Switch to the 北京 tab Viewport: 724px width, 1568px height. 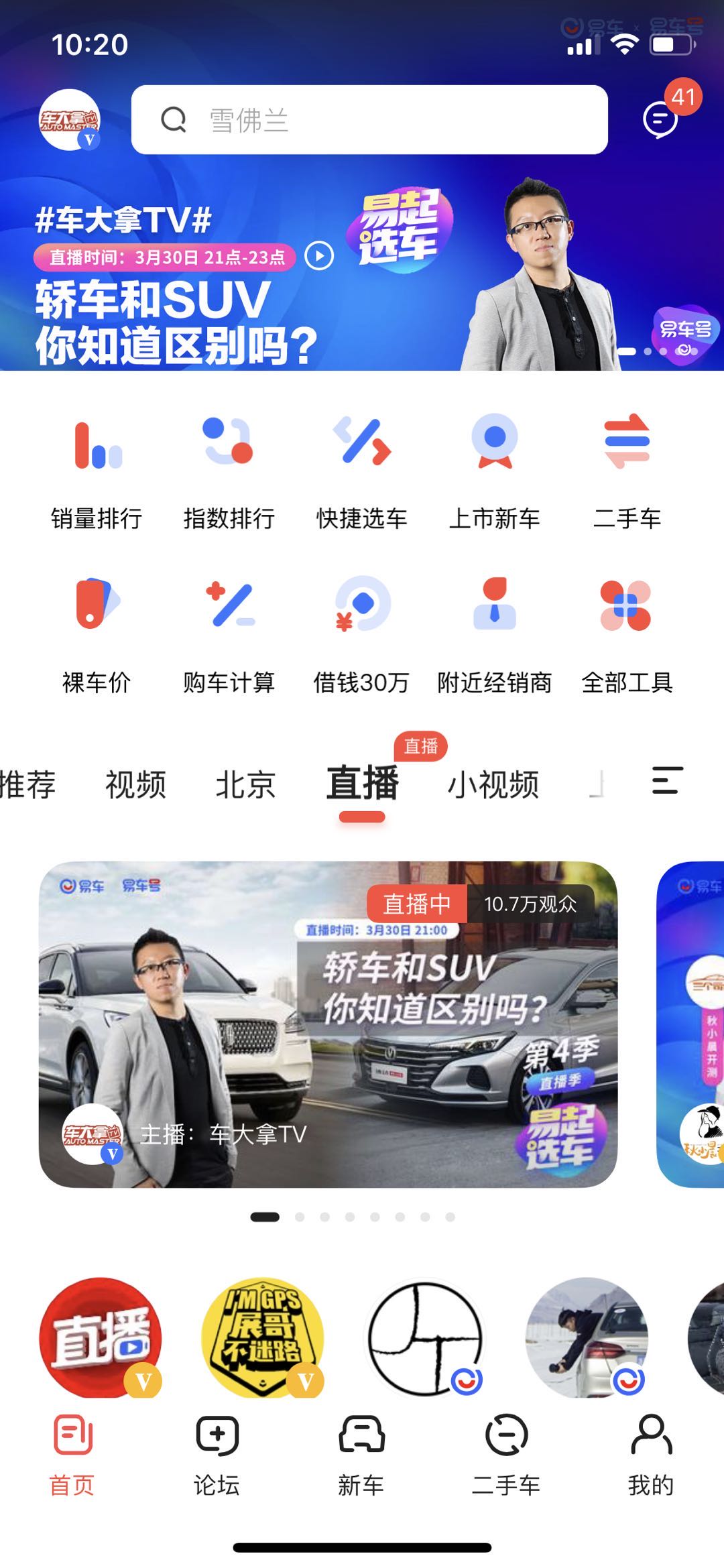245,784
